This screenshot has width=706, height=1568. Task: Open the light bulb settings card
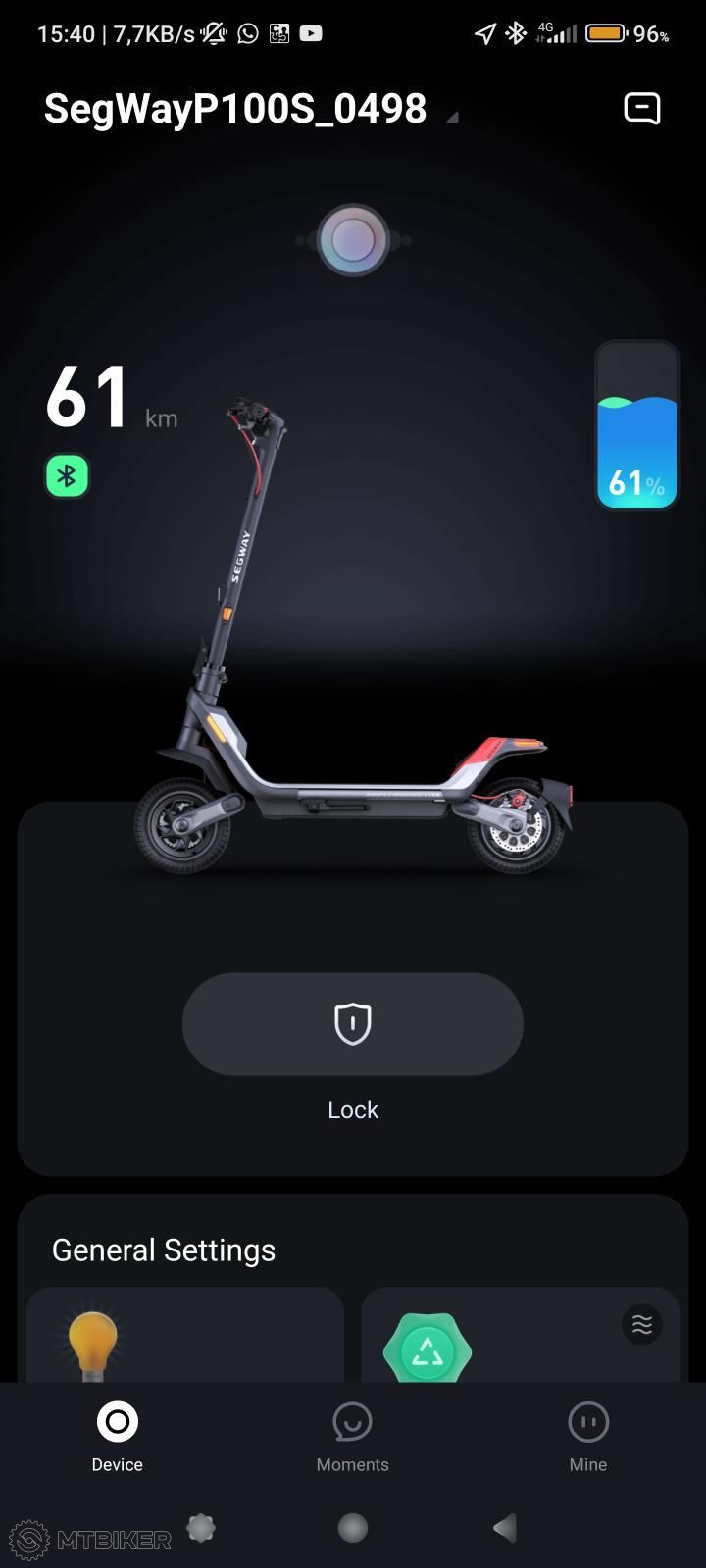185,1335
